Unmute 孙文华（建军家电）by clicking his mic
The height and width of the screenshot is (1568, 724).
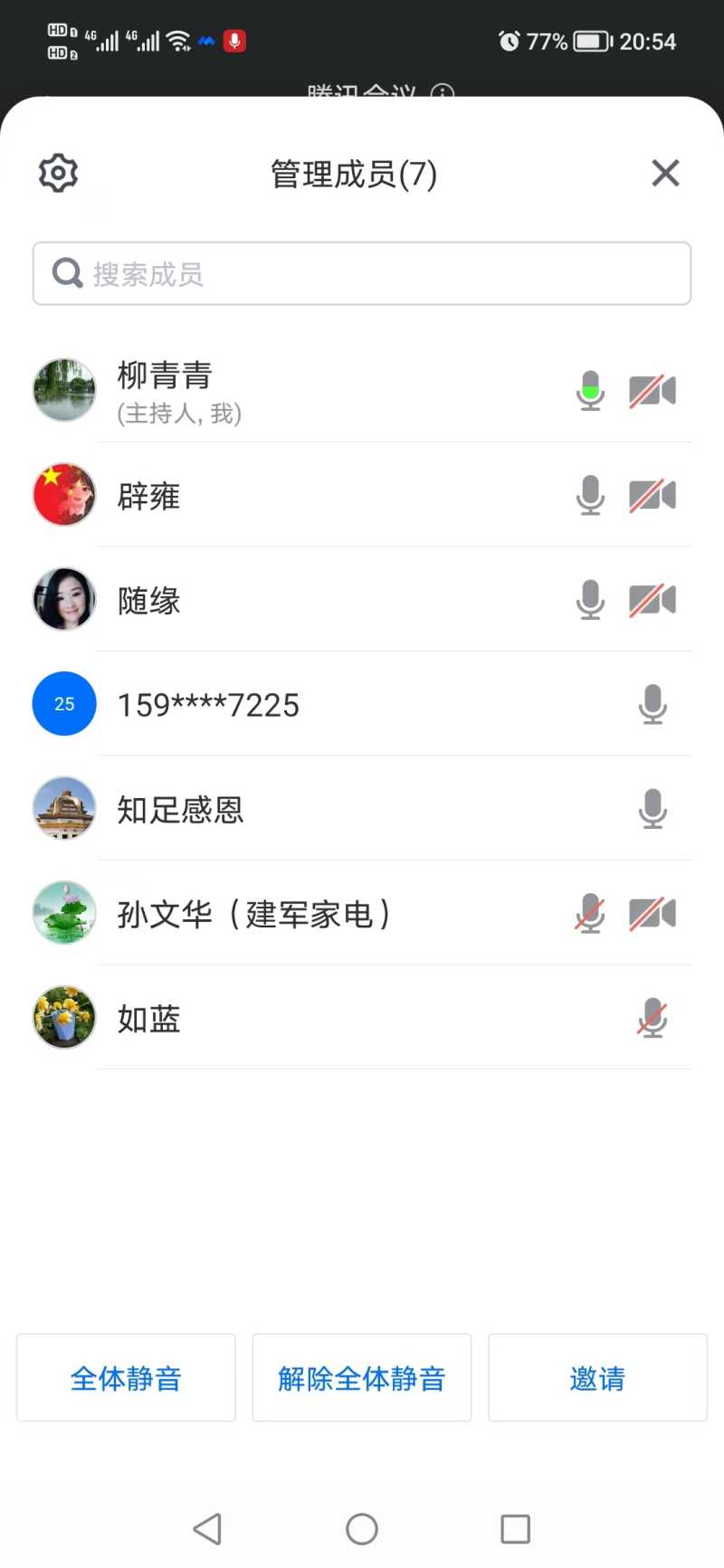point(590,913)
